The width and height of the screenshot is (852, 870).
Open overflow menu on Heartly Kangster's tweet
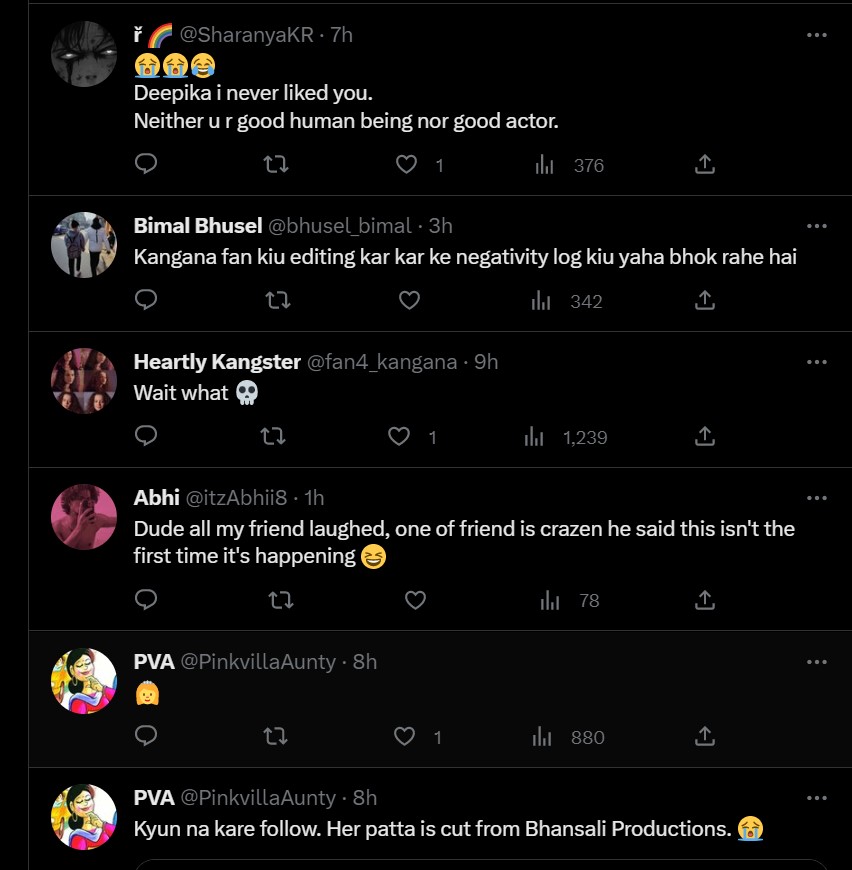[817, 362]
